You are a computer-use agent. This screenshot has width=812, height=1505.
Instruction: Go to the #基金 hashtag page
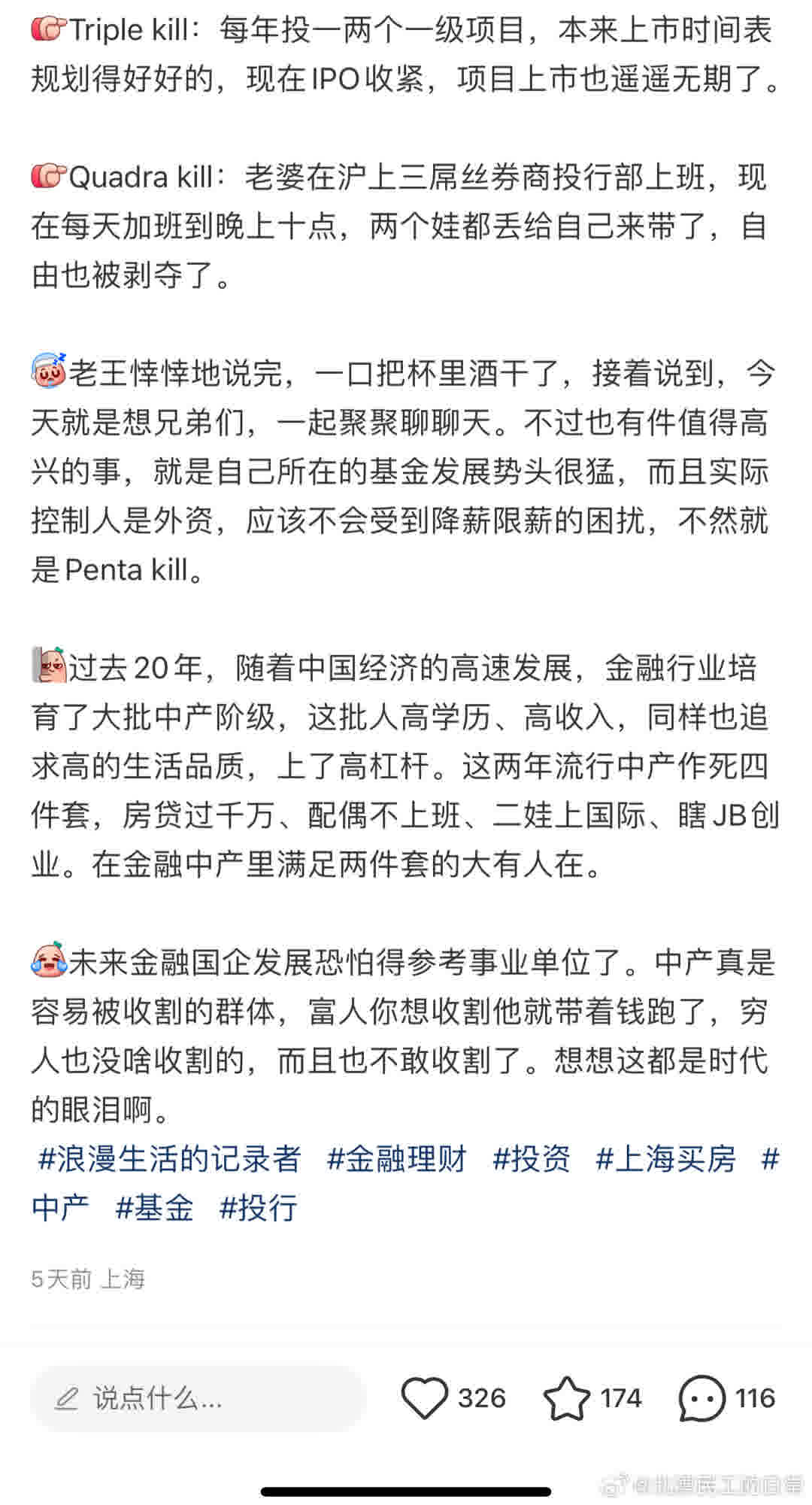[x=155, y=1208]
